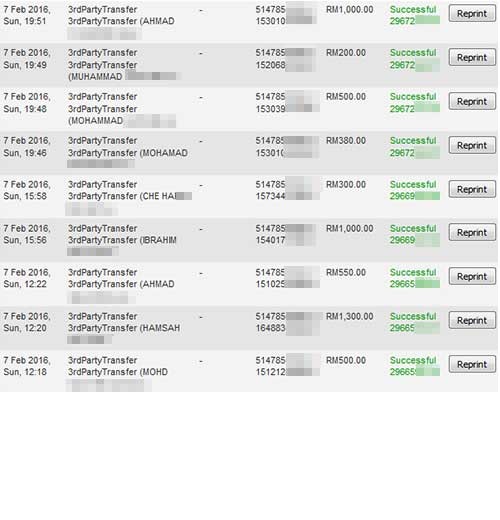The image size is (500, 520).
Task: Tap Reprint for the 19:48 RM500.00 transfer
Action: [472, 101]
